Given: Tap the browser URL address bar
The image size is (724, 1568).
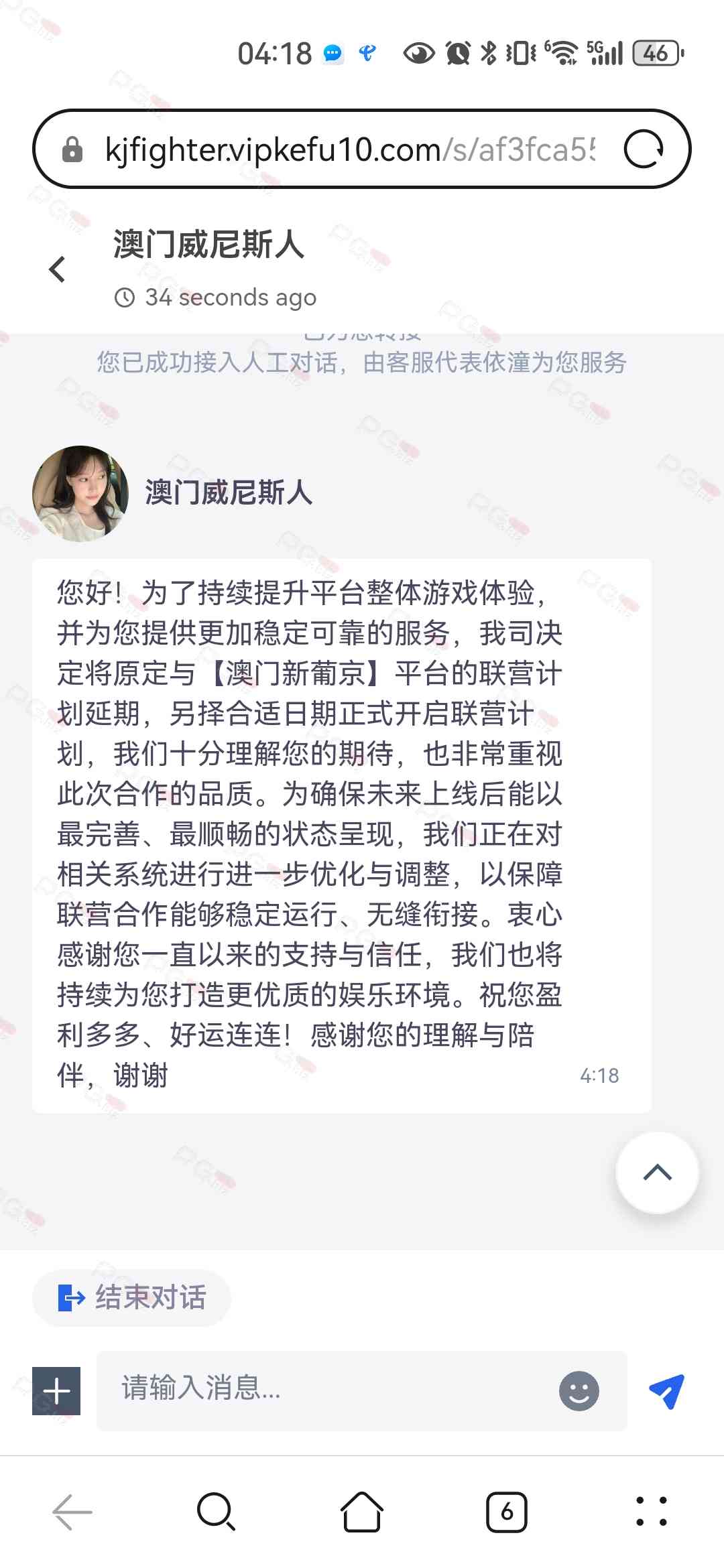Looking at the screenshot, I should tap(349, 149).
